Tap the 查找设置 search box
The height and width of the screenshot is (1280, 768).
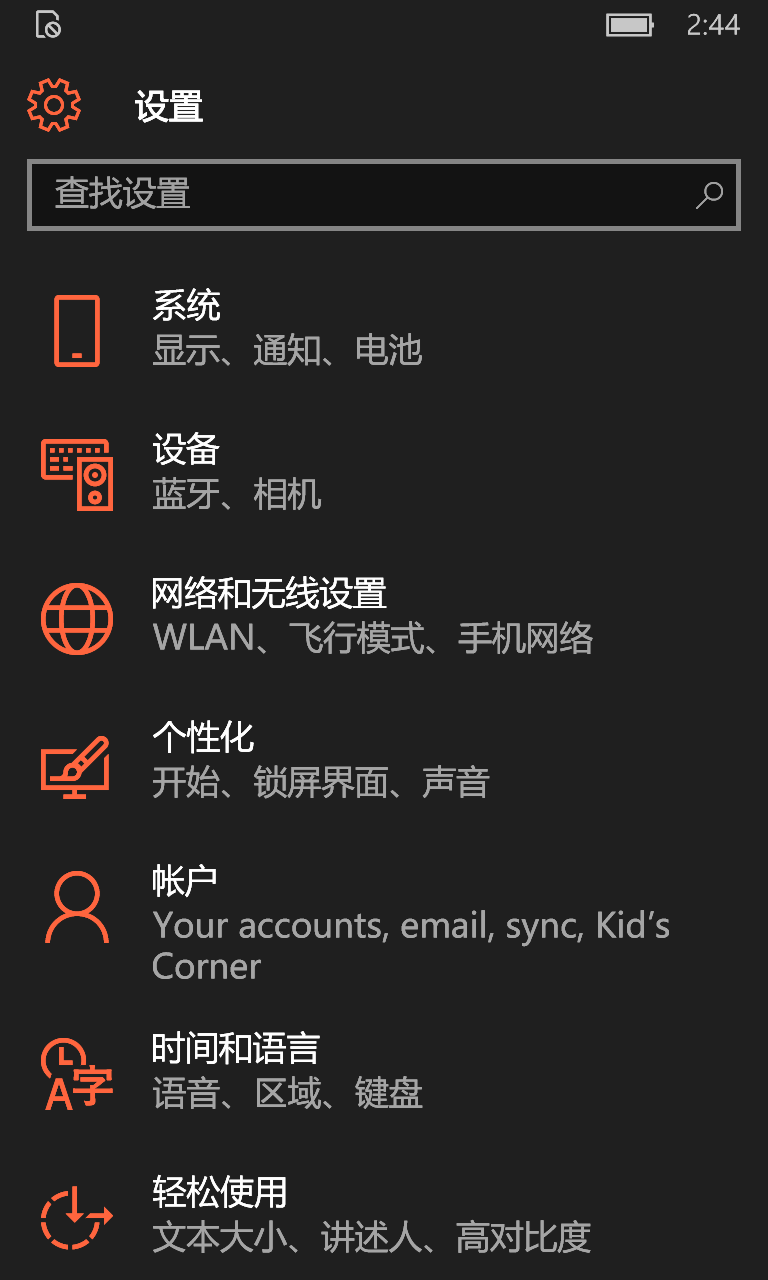(x=384, y=194)
